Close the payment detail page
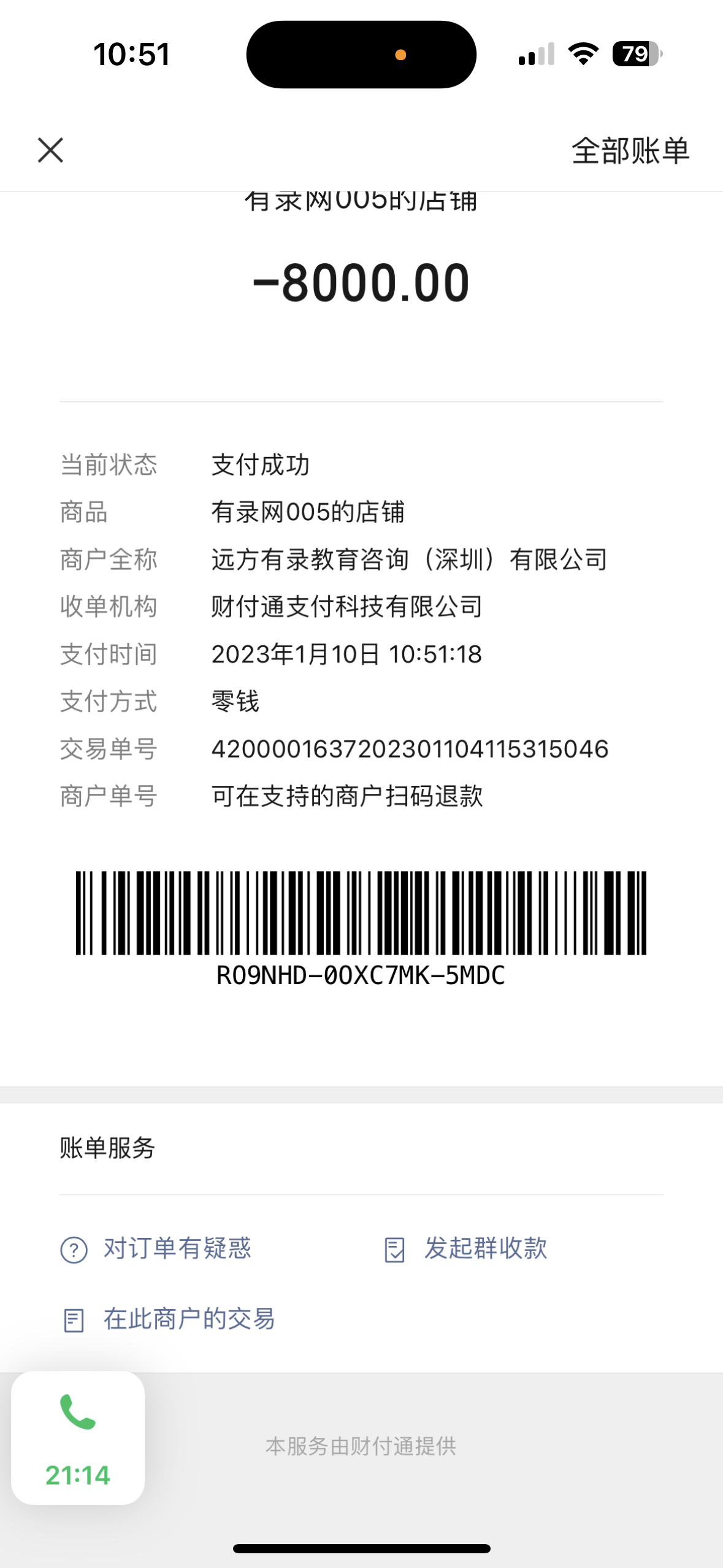 (x=50, y=150)
